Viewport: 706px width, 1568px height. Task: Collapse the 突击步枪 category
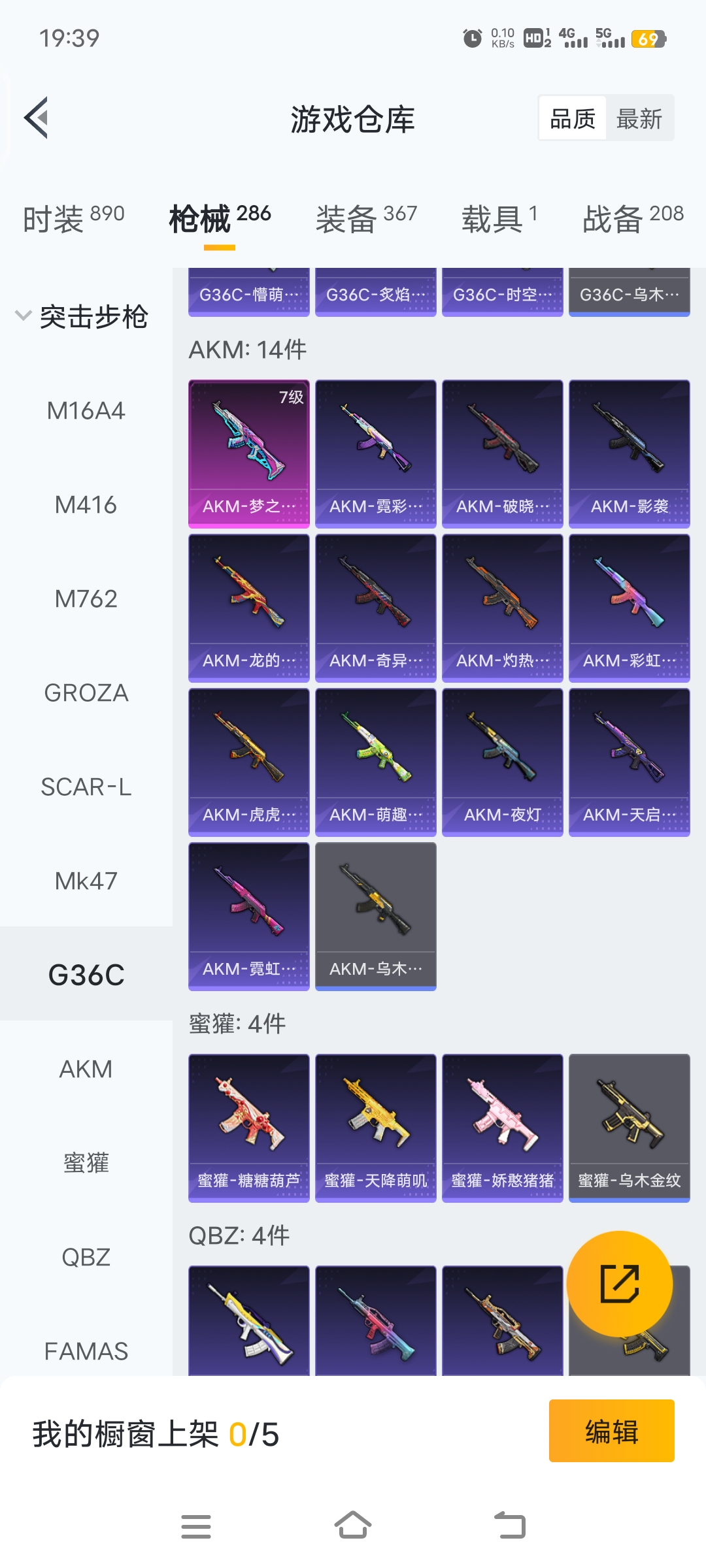coord(82,317)
